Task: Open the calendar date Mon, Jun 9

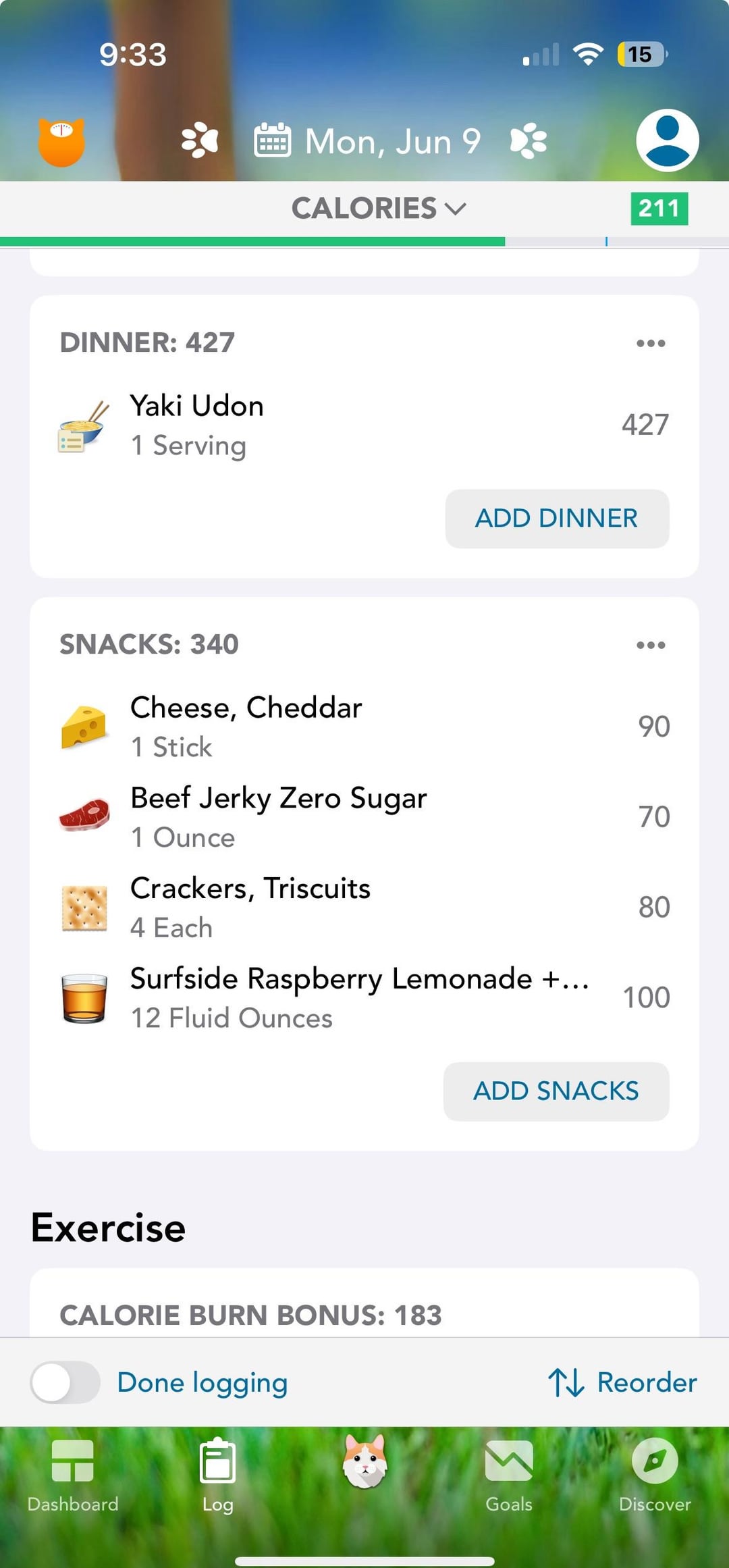Action: (x=367, y=141)
